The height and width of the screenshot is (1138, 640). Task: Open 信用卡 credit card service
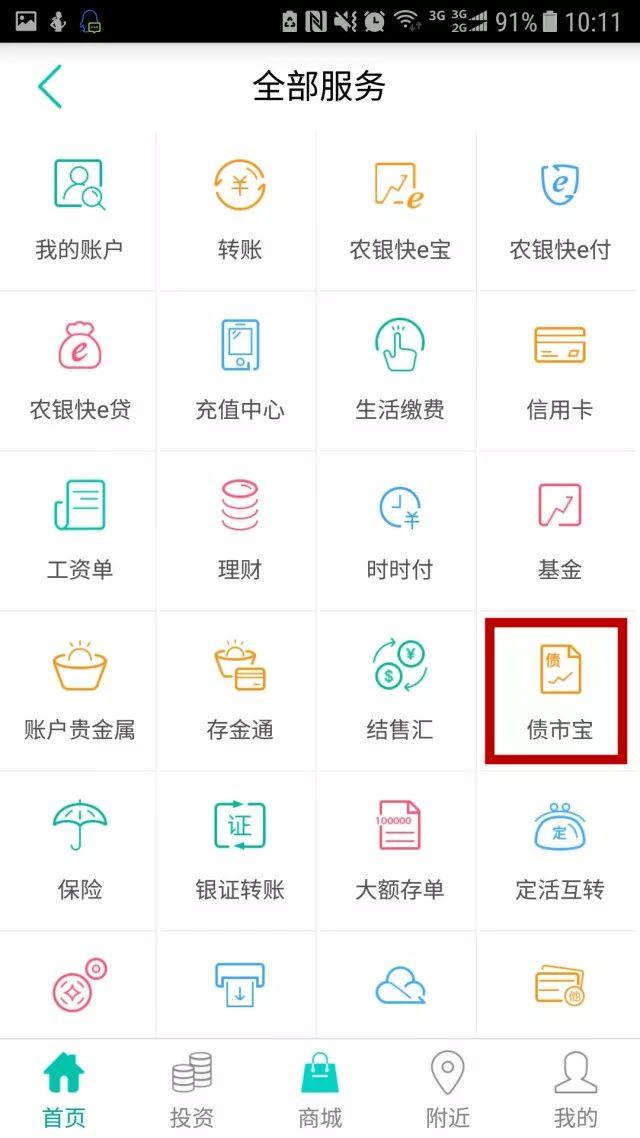pos(559,371)
